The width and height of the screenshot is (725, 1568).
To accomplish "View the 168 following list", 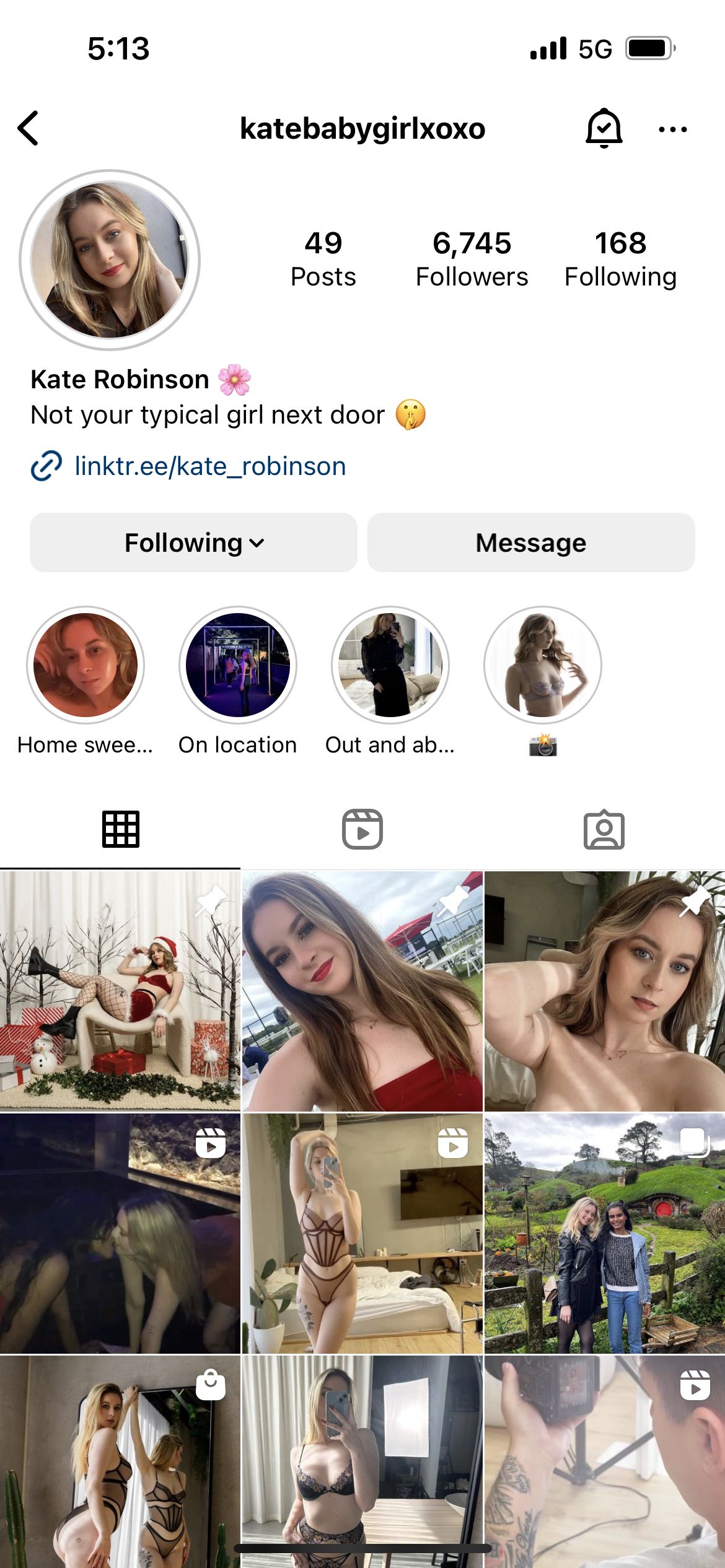I will [x=620, y=259].
